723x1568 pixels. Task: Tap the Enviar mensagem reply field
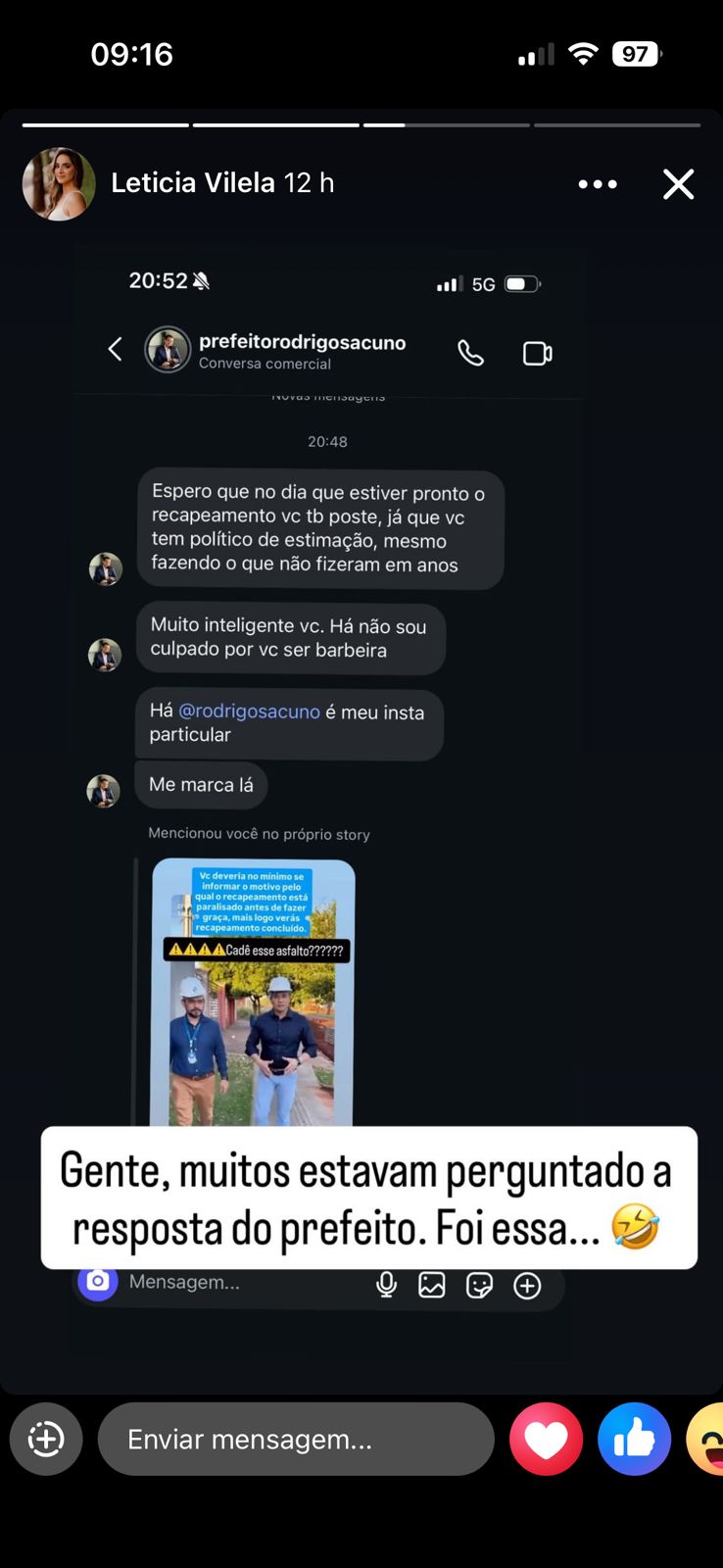pos(296,1439)
